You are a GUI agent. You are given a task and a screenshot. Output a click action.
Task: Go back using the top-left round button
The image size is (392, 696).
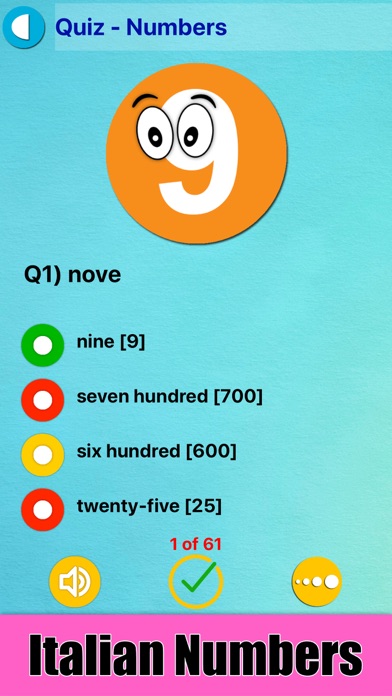(x=24, y=27)
